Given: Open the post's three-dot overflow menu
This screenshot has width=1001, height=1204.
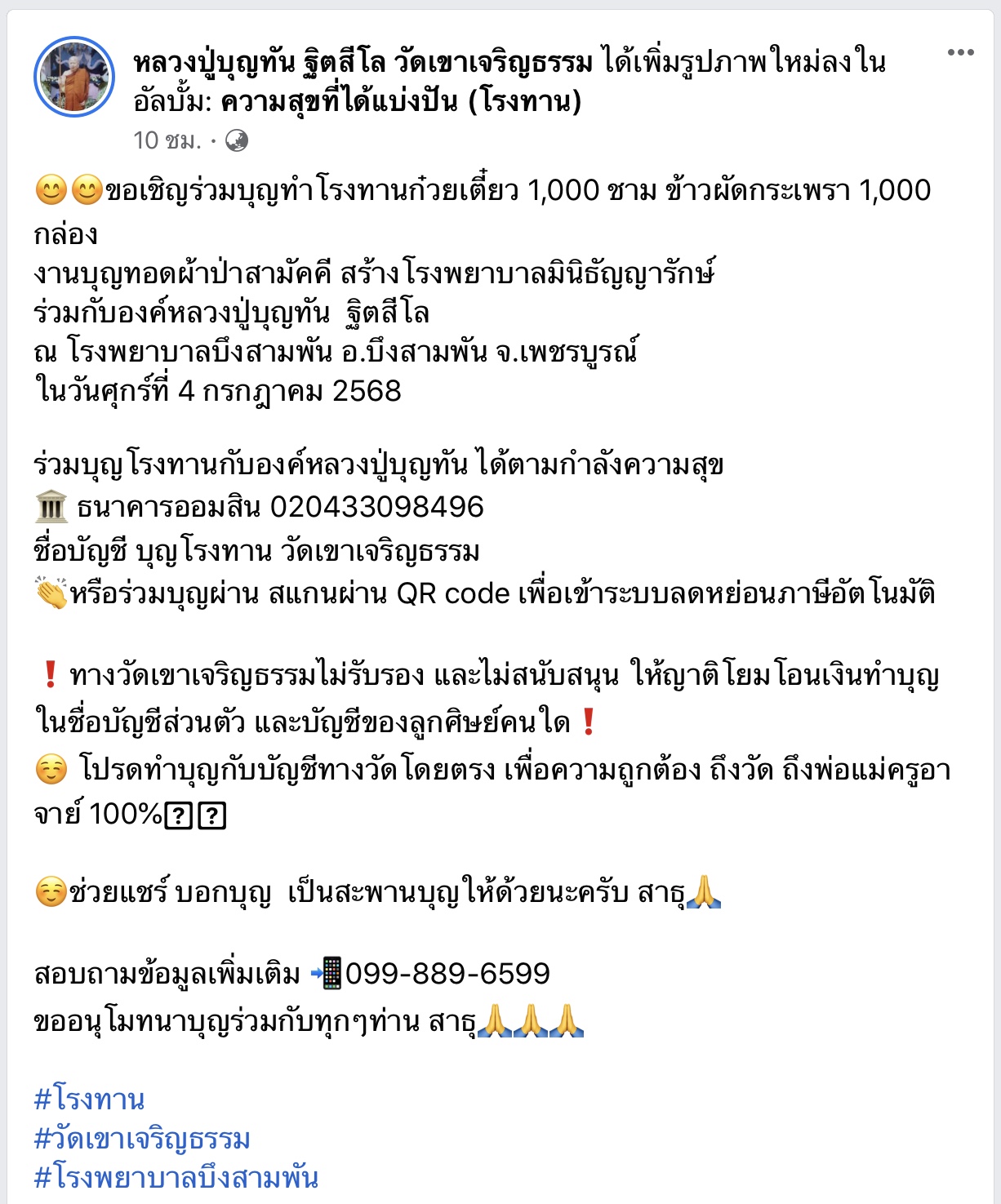Looking at the screenshot, I should (960, 53).
